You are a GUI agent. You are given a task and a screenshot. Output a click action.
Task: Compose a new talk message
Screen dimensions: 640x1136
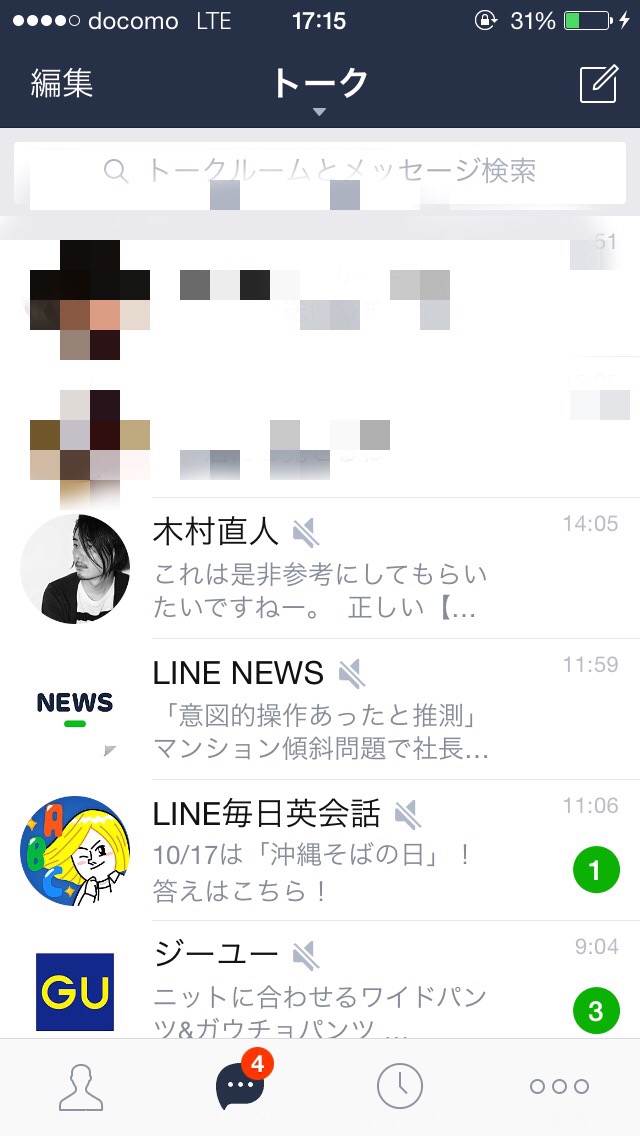[599, 84]
